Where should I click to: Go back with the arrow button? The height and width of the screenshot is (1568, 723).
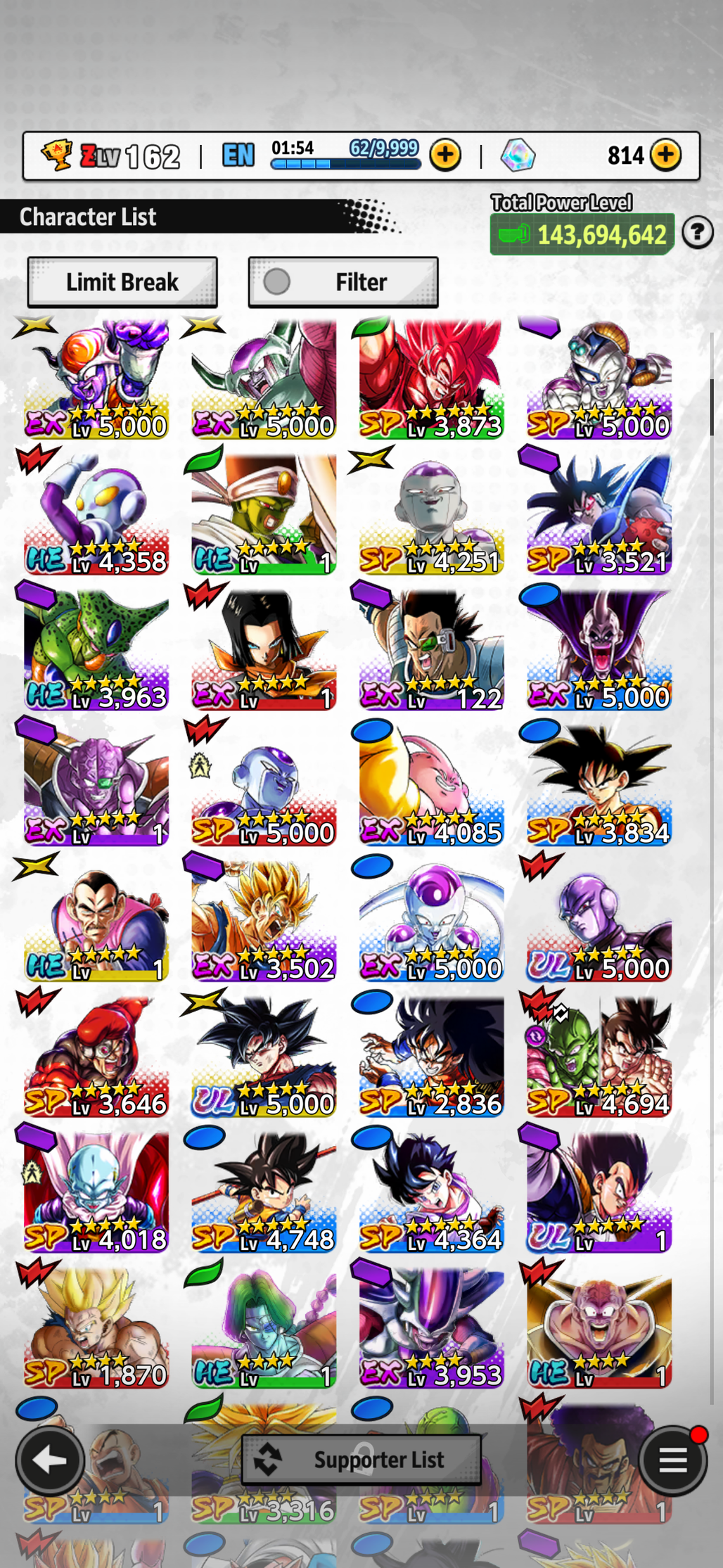[49, 1461]
